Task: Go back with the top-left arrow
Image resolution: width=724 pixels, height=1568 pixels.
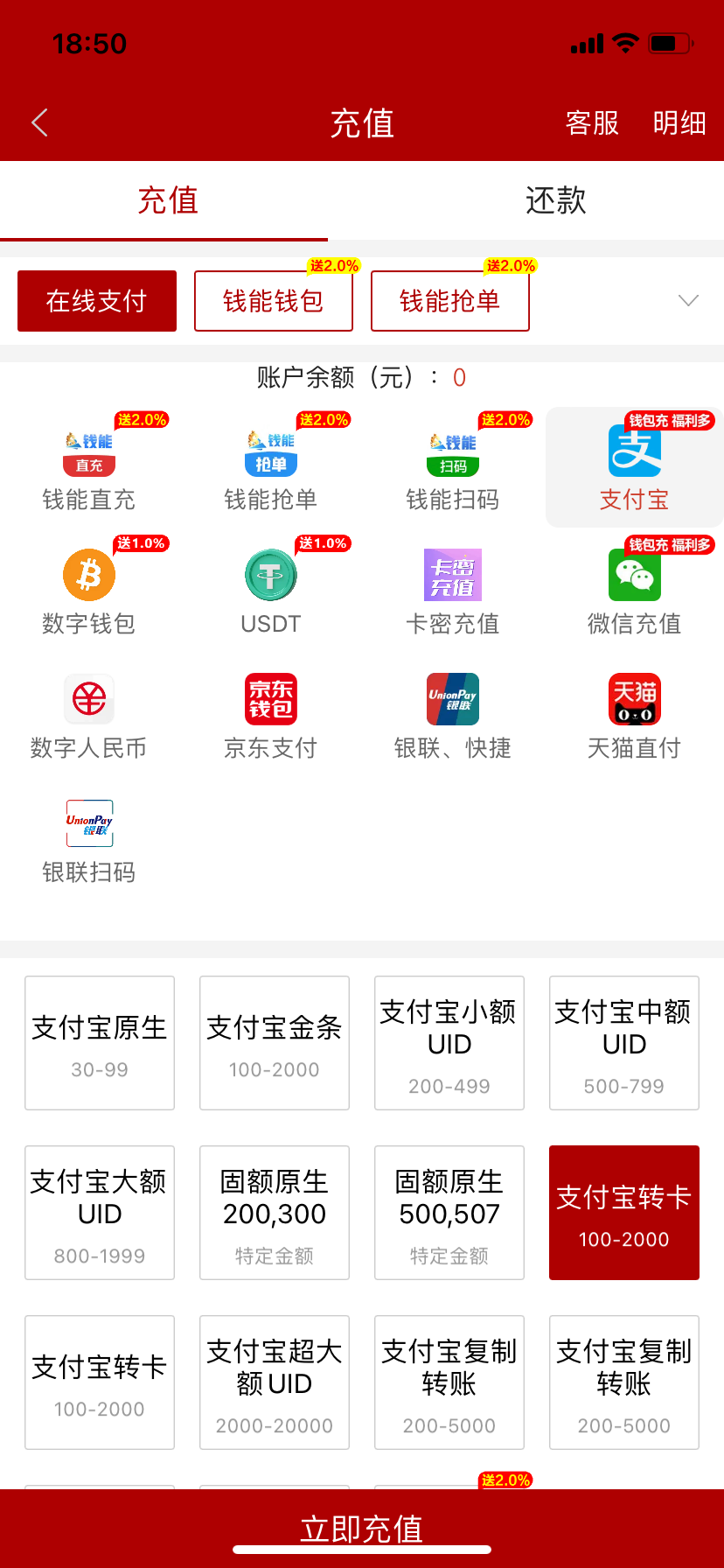Action: pyautogui.click(x=39, y=122)
